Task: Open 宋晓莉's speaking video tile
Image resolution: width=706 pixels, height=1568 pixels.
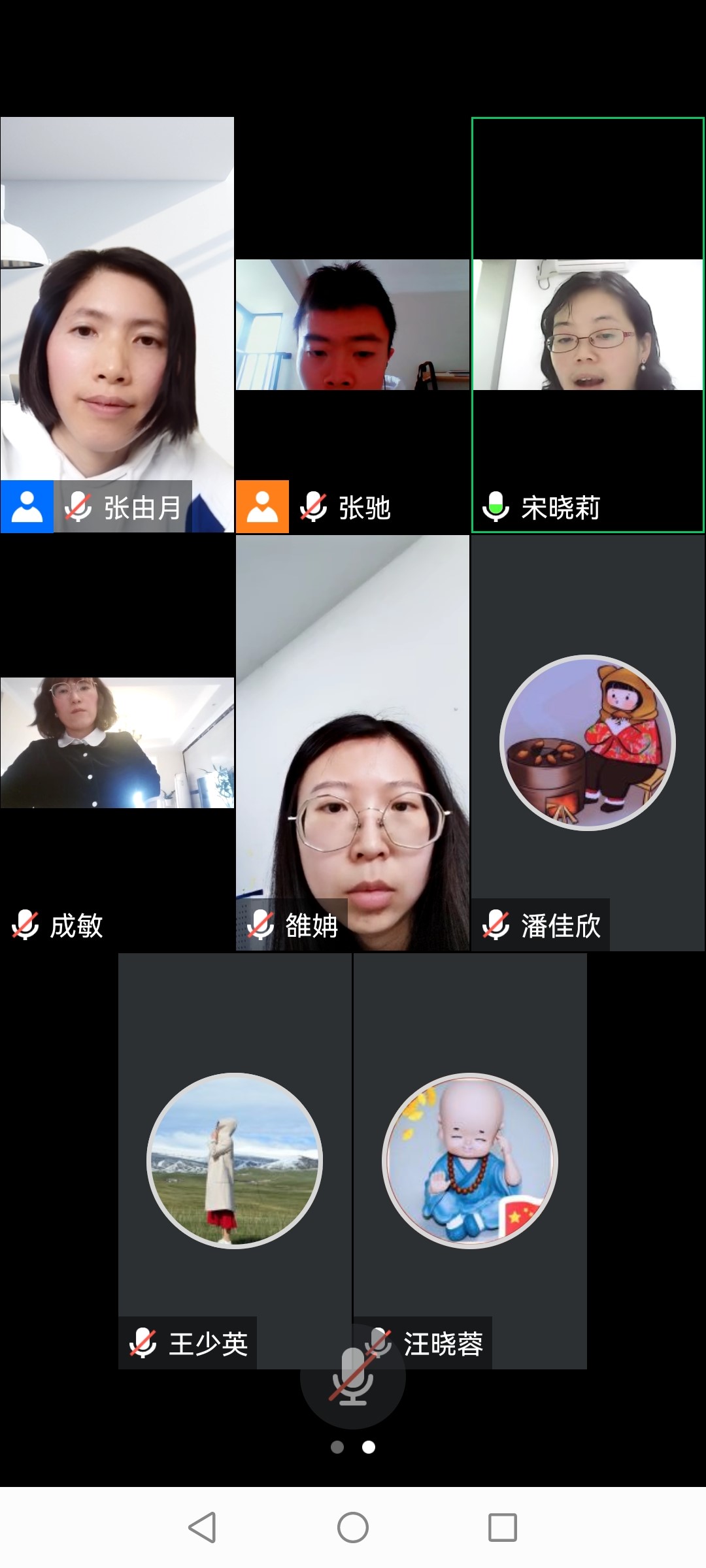Action: (x=587, y=325)
